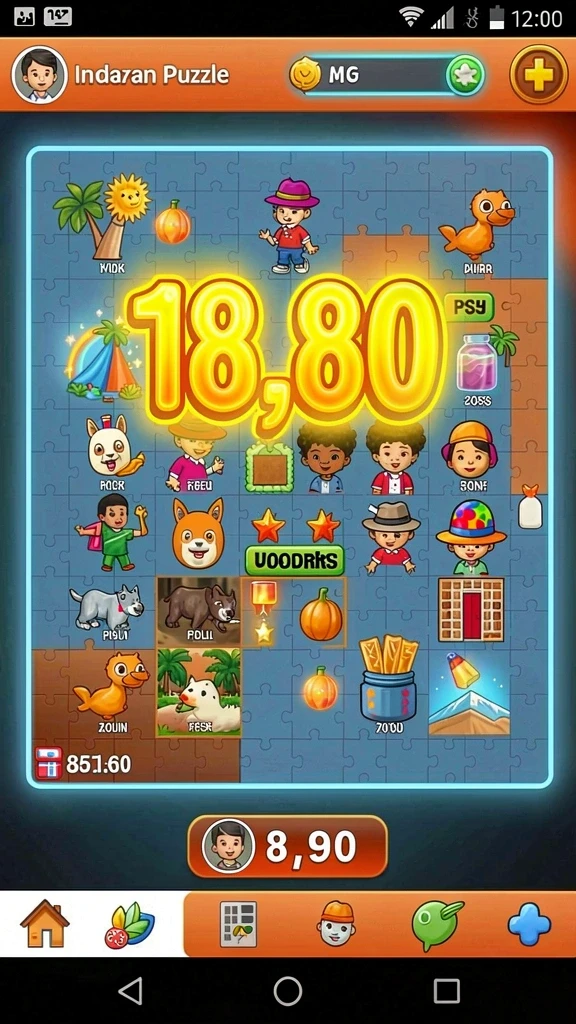The height and width of the screenshot is (1024, 576).
Task: Tap the green UOODRkS button
Action: click(x=295, y=560)
